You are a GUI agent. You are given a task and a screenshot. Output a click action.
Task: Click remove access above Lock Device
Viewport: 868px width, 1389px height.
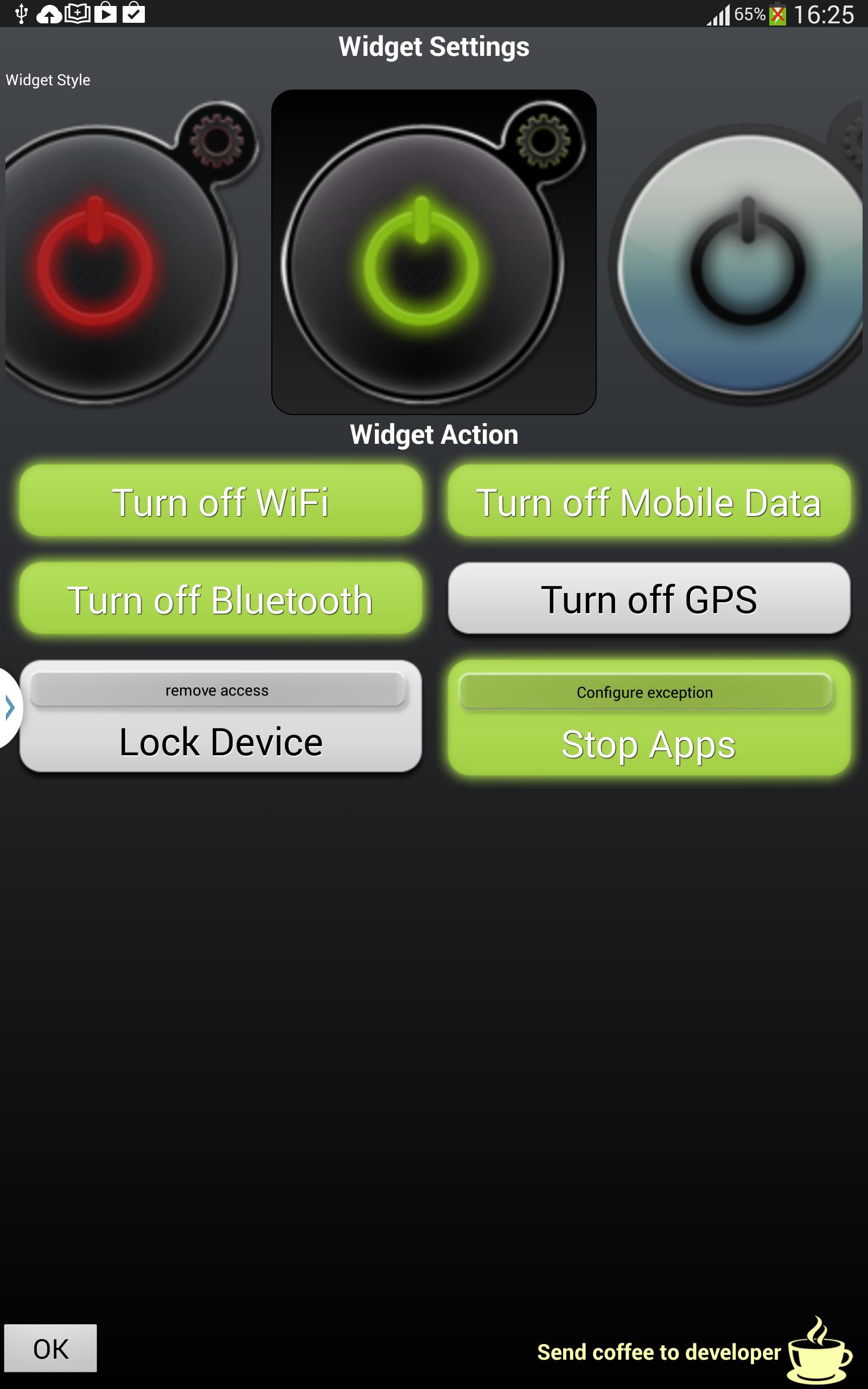click(x=217, y=691)
